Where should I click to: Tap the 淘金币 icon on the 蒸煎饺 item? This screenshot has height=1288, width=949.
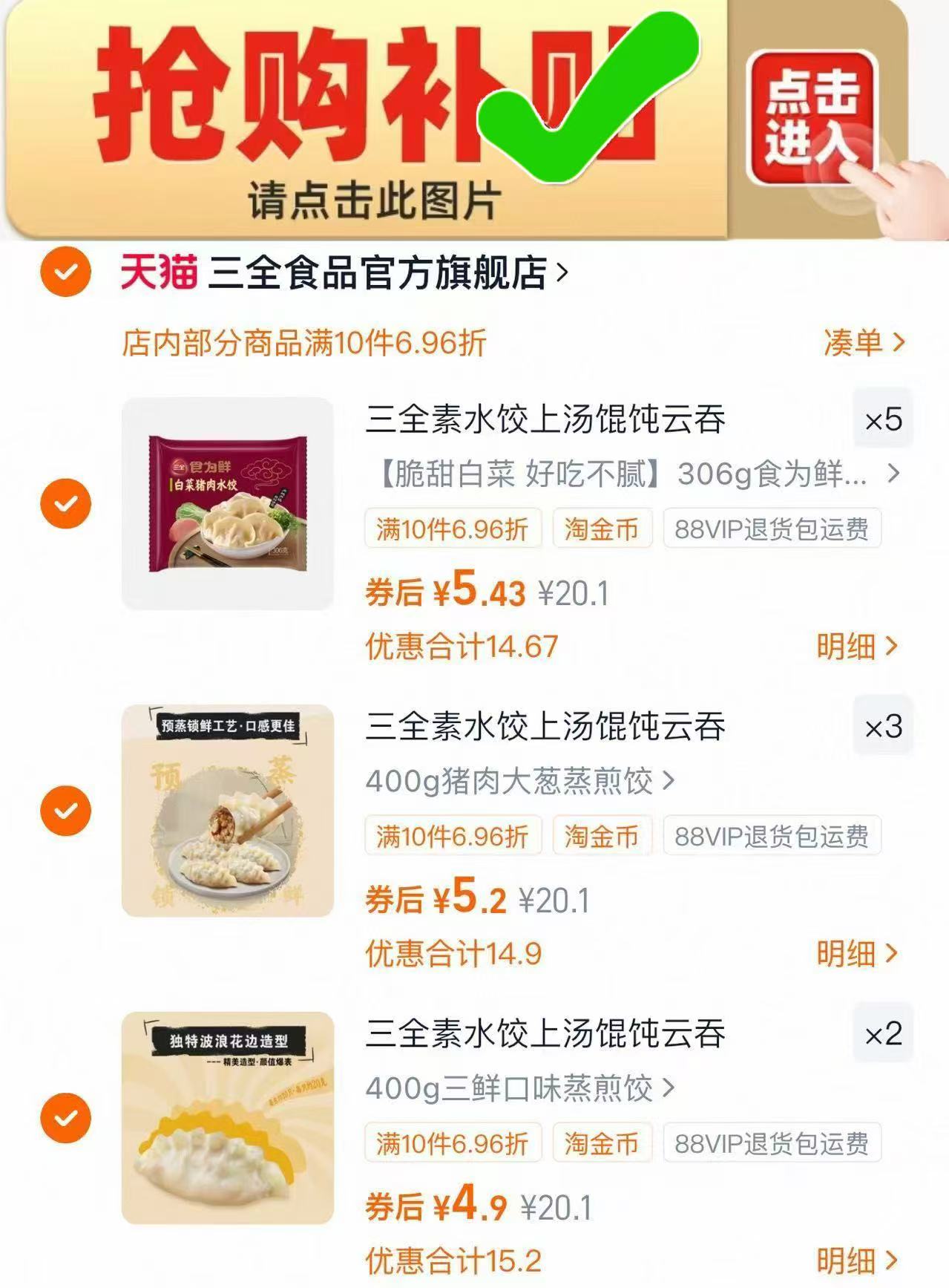(x=602, y=836)
